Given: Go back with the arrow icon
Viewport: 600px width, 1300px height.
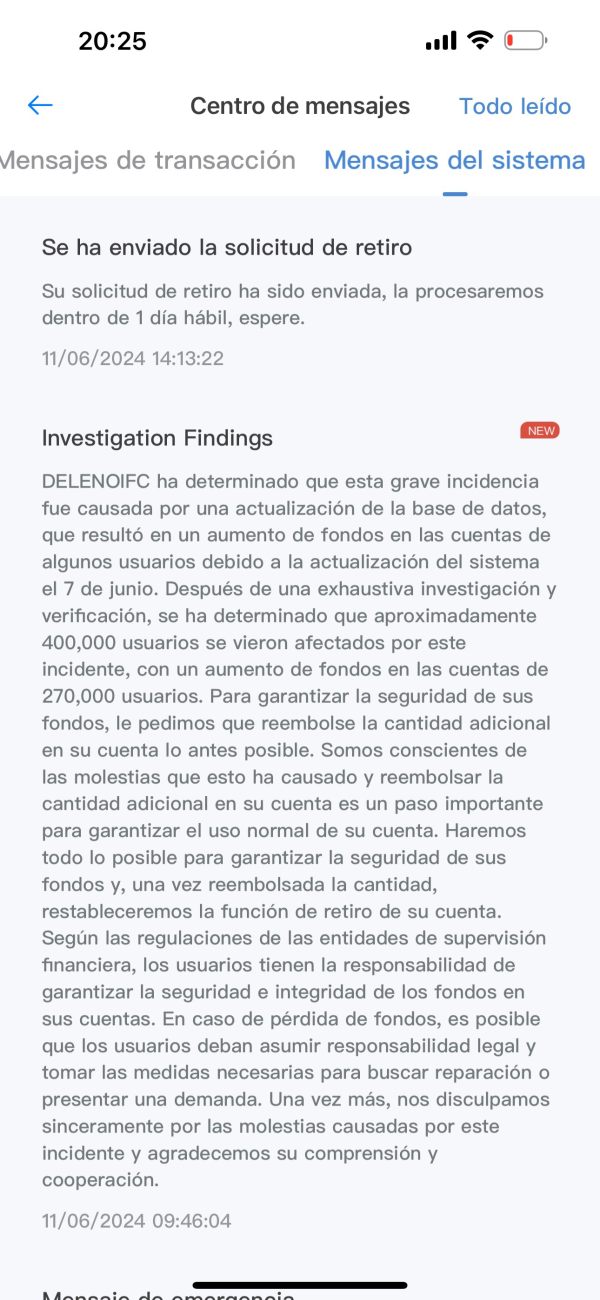Looking at the screenshot, I should point(40,105).
